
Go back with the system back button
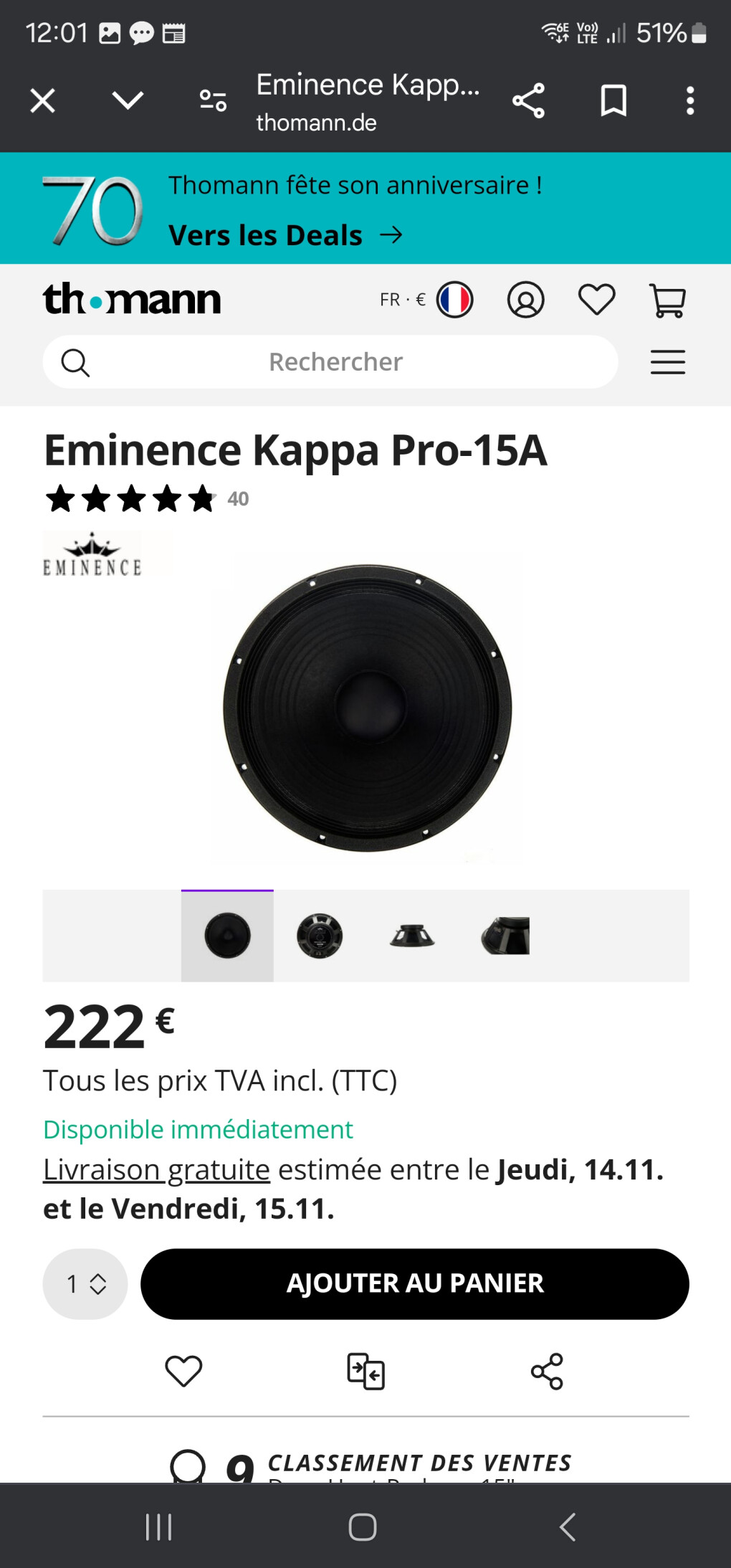pos(568,1526)
